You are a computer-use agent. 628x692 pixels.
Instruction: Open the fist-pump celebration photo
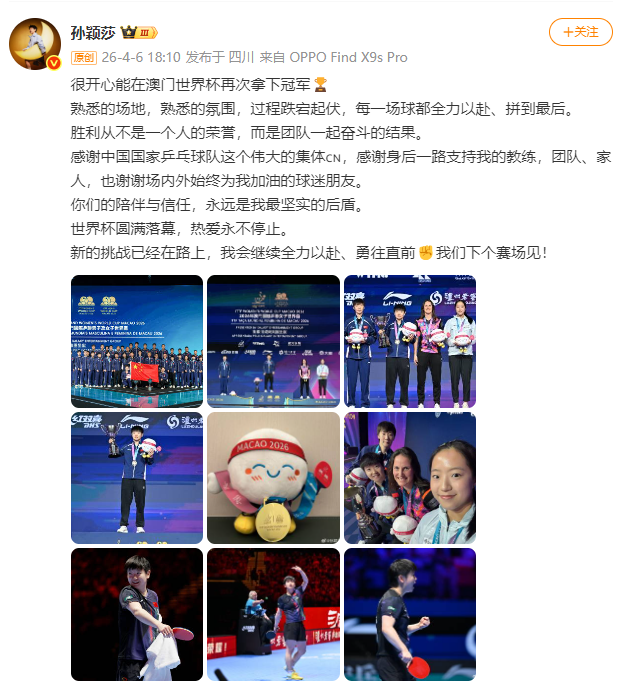[x=410, y=614]
